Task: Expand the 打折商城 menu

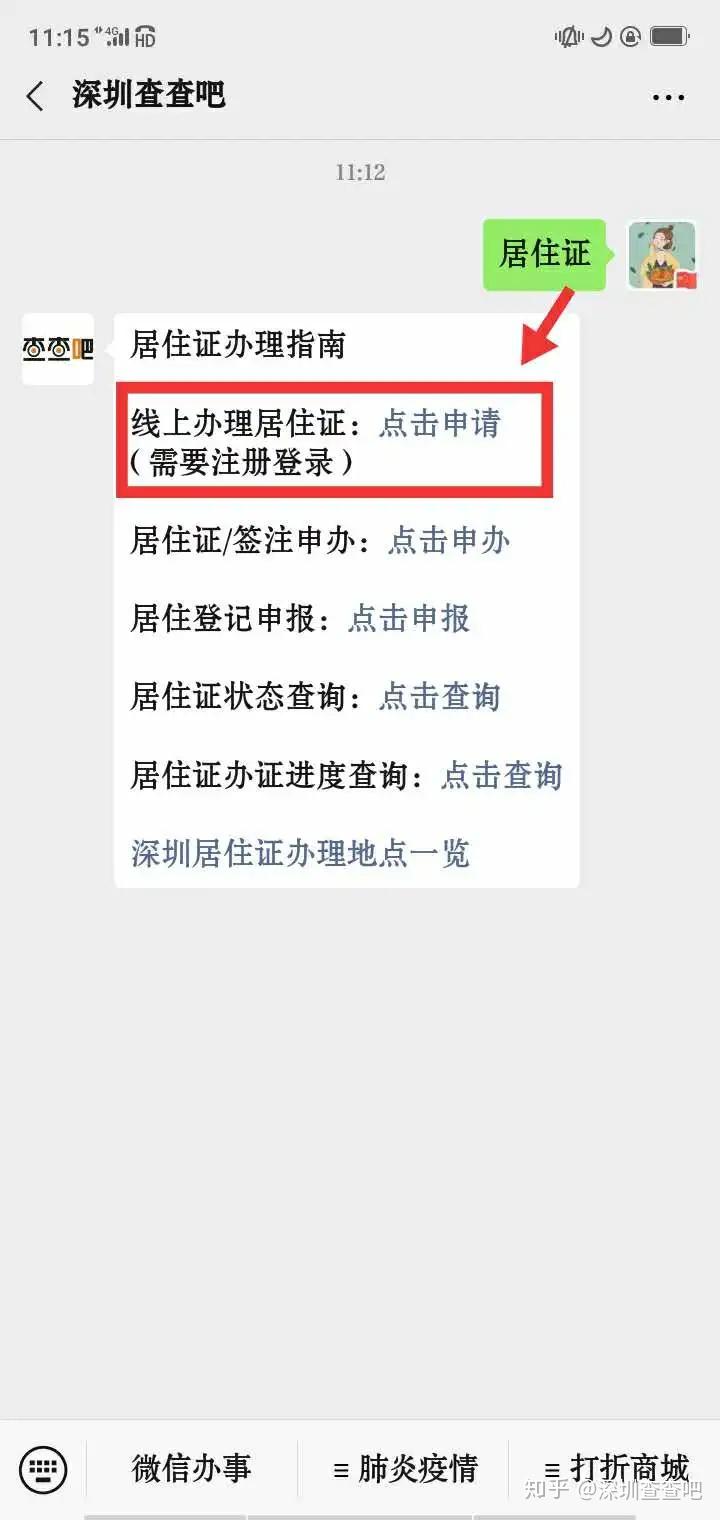Action: [616, 1469]
